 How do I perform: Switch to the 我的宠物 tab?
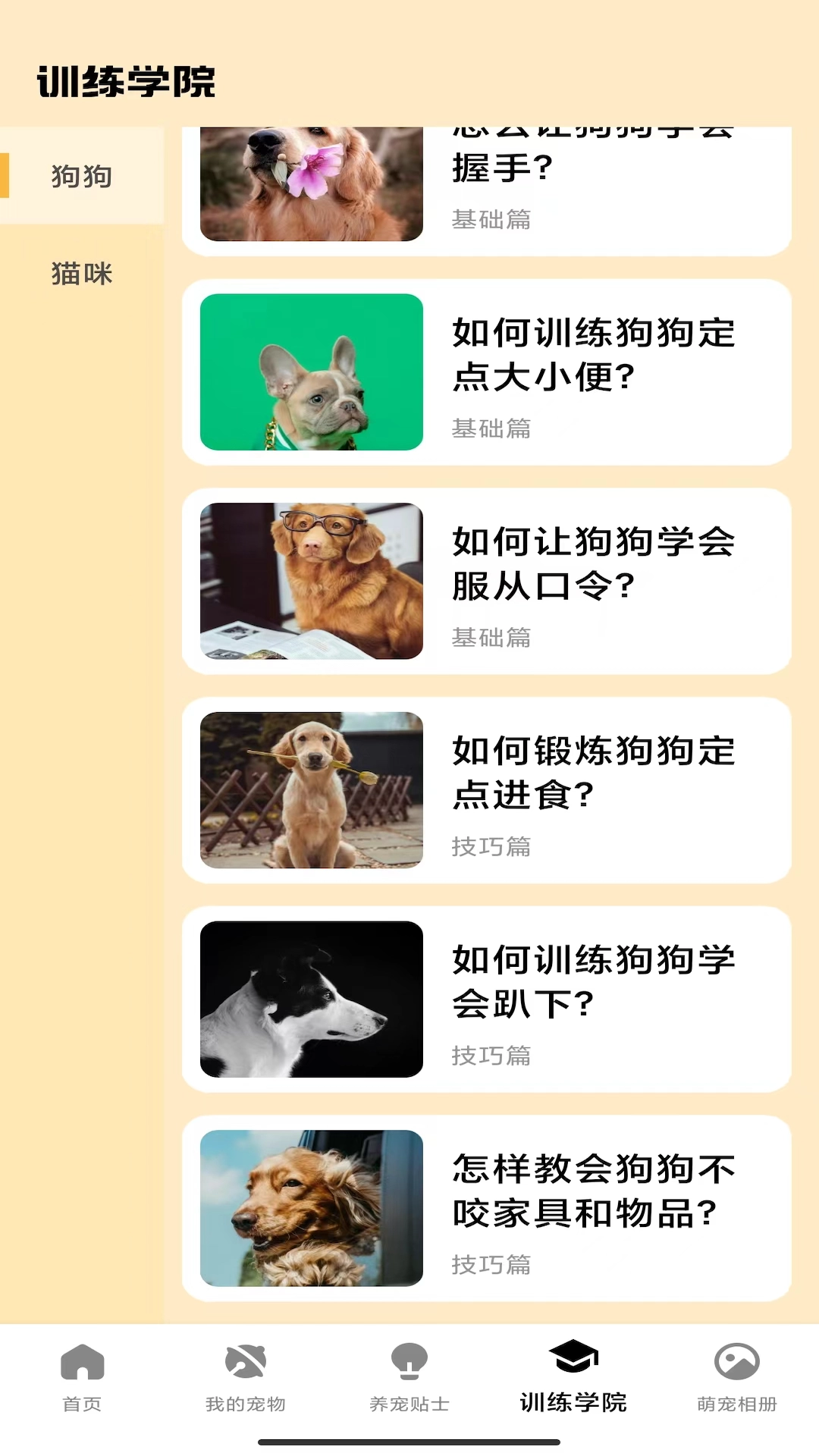click(x=246, y=1376)
